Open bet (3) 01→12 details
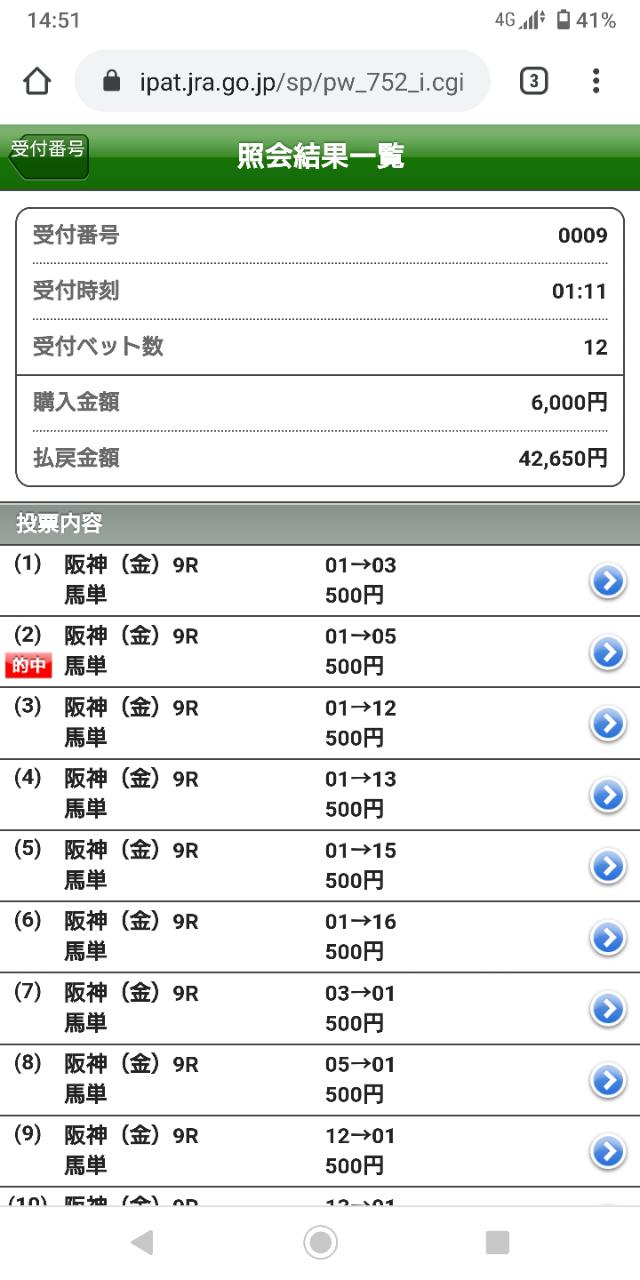 coord(607,723)
